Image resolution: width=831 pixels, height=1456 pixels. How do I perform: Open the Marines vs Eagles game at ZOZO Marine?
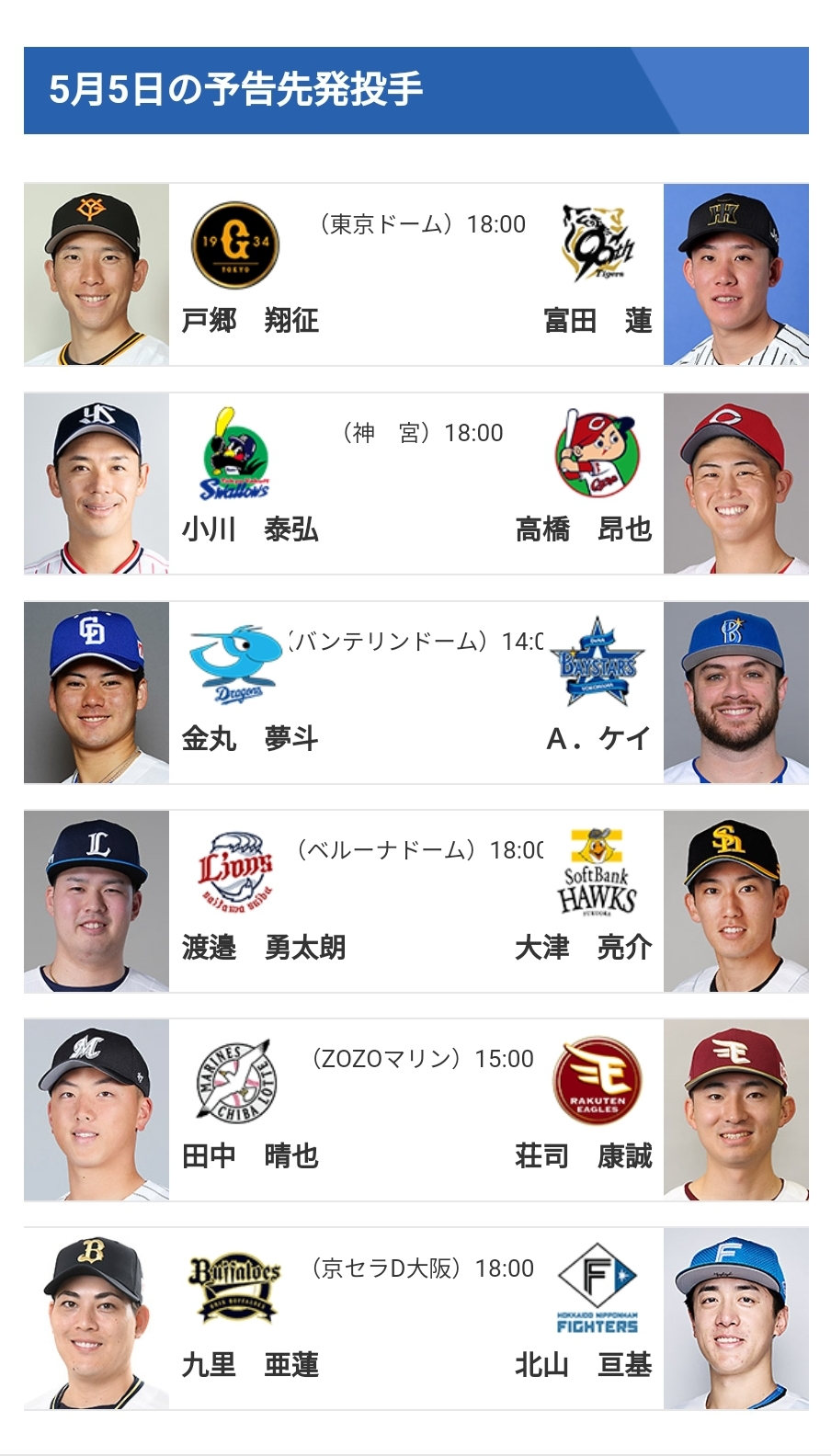[x=416, y=1109]
